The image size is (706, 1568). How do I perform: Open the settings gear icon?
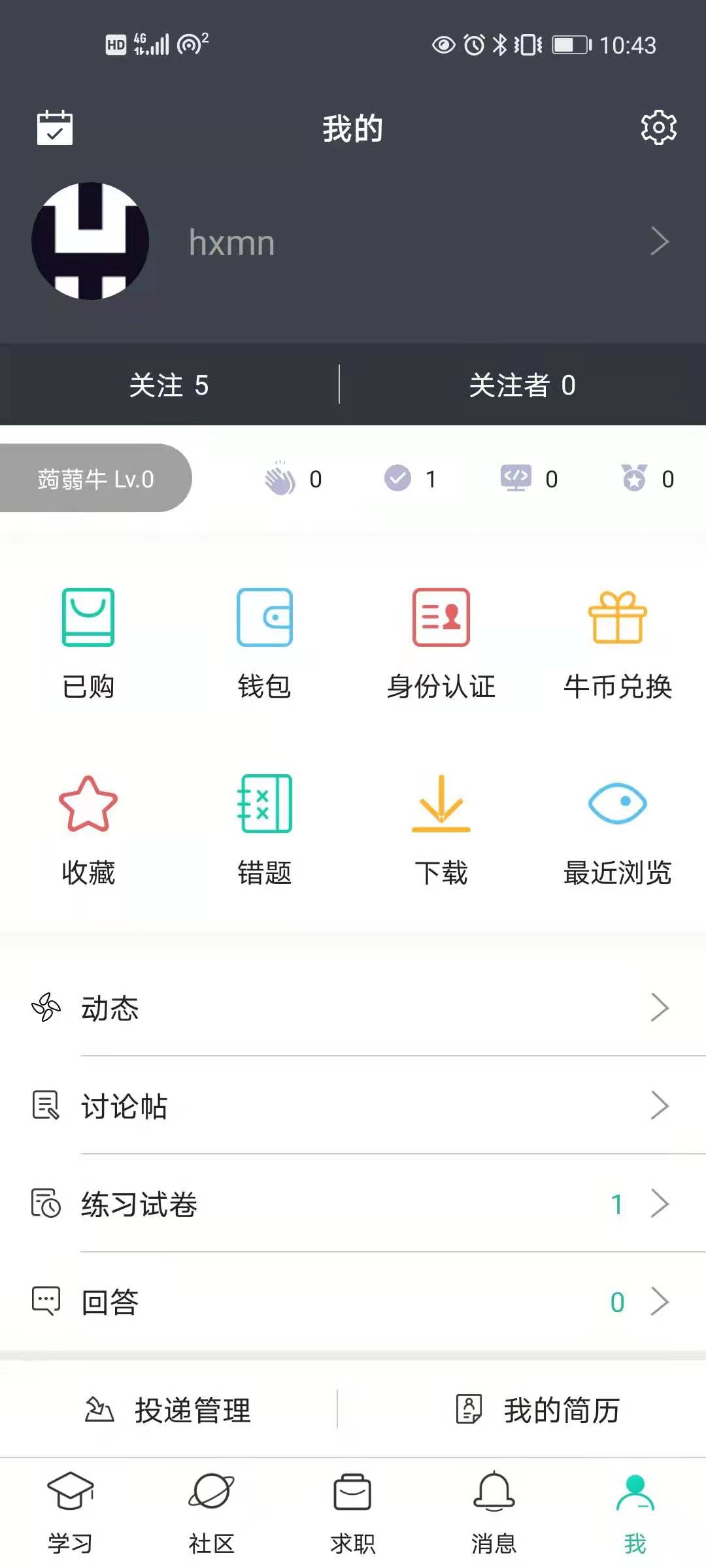658,127
